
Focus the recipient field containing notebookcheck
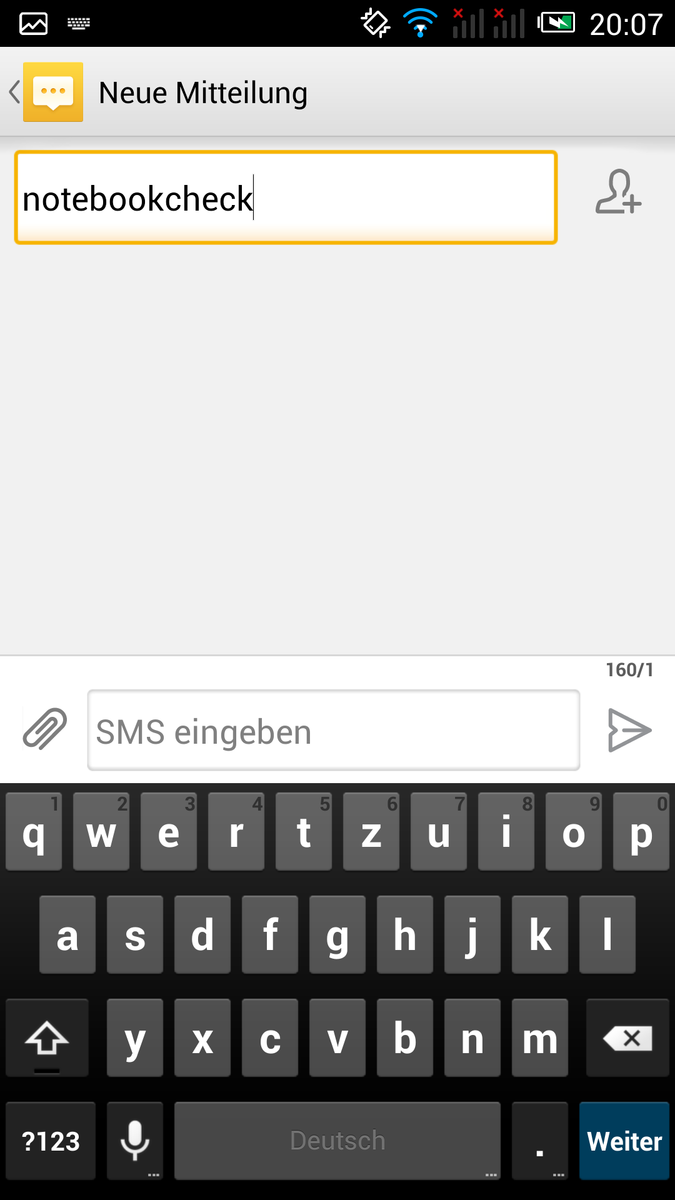(x=285, y=198)
